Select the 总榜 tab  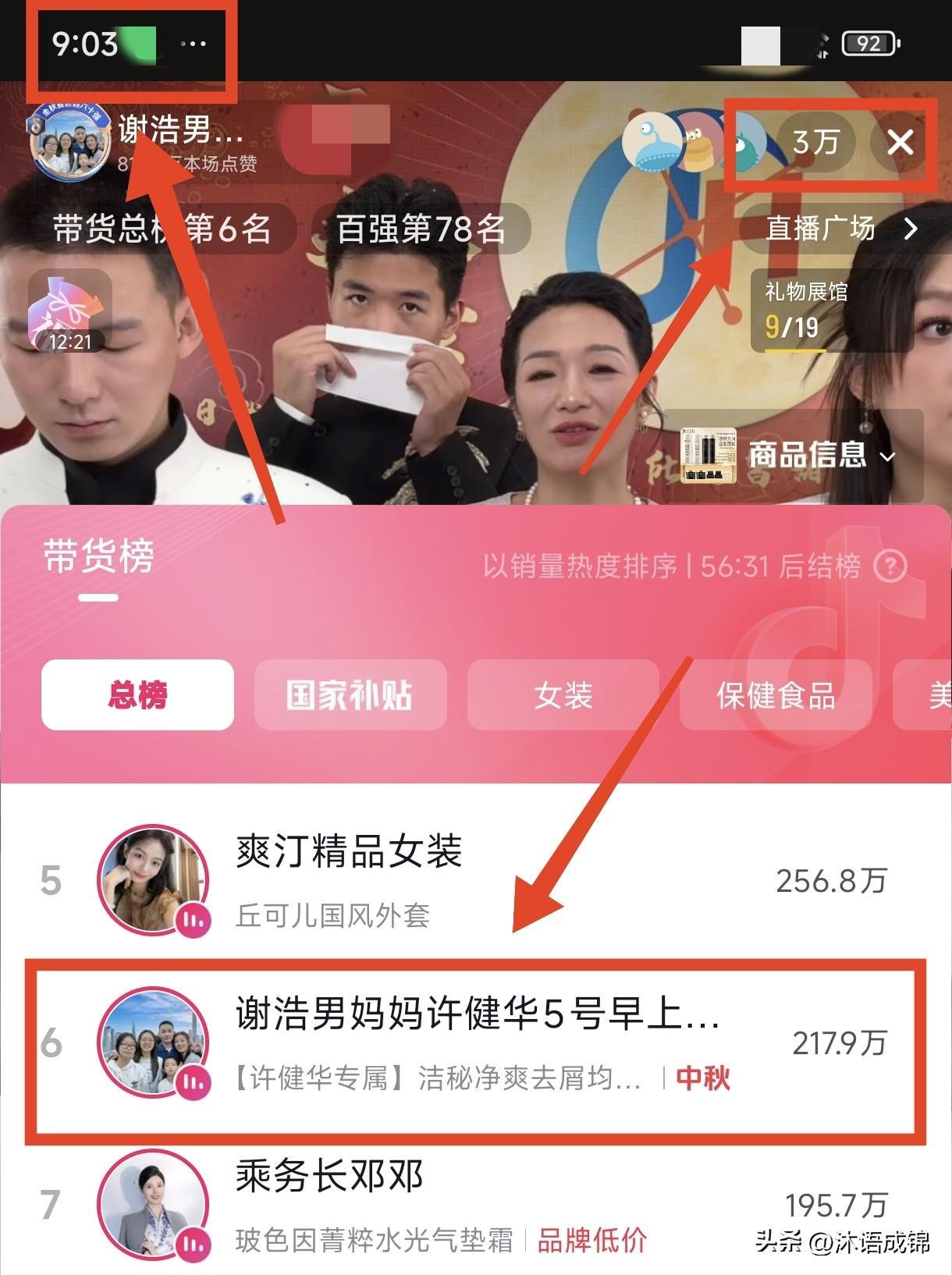coord(137,694)
